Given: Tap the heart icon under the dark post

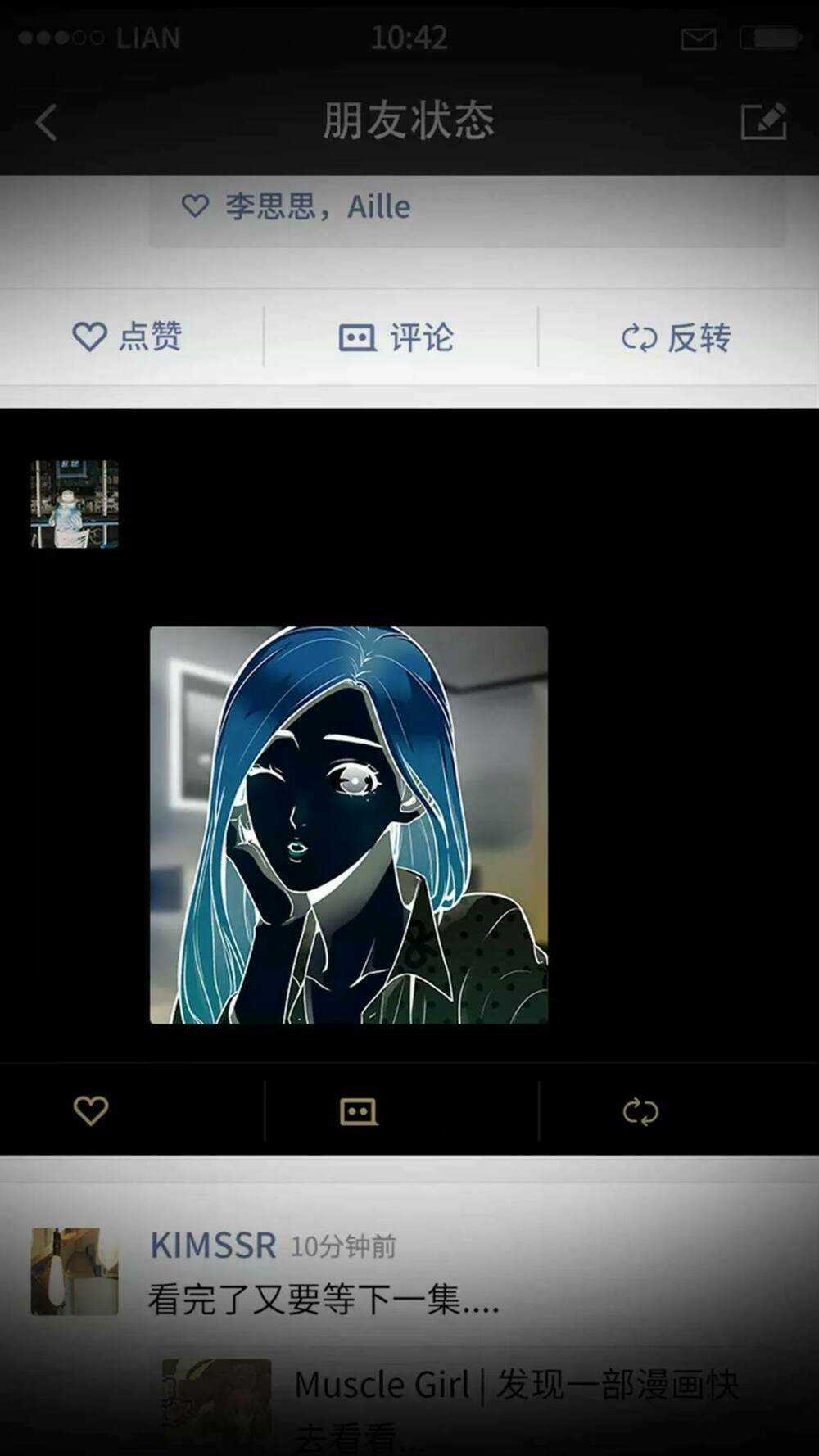Looking at the screenshot, I should click(90, 1111).
